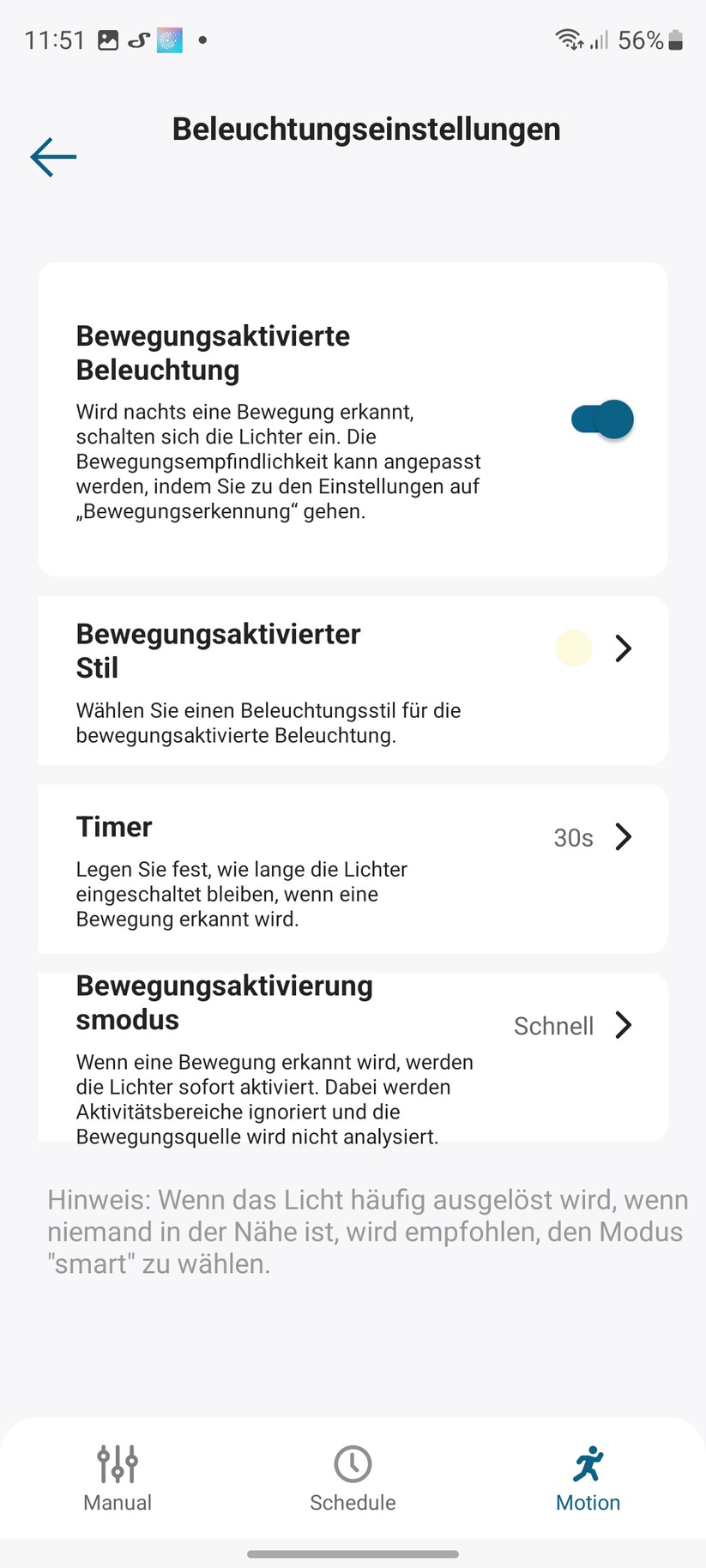Select the Schedule clock icon
The image size is (706, 1568).
[x=353, y=1462]
